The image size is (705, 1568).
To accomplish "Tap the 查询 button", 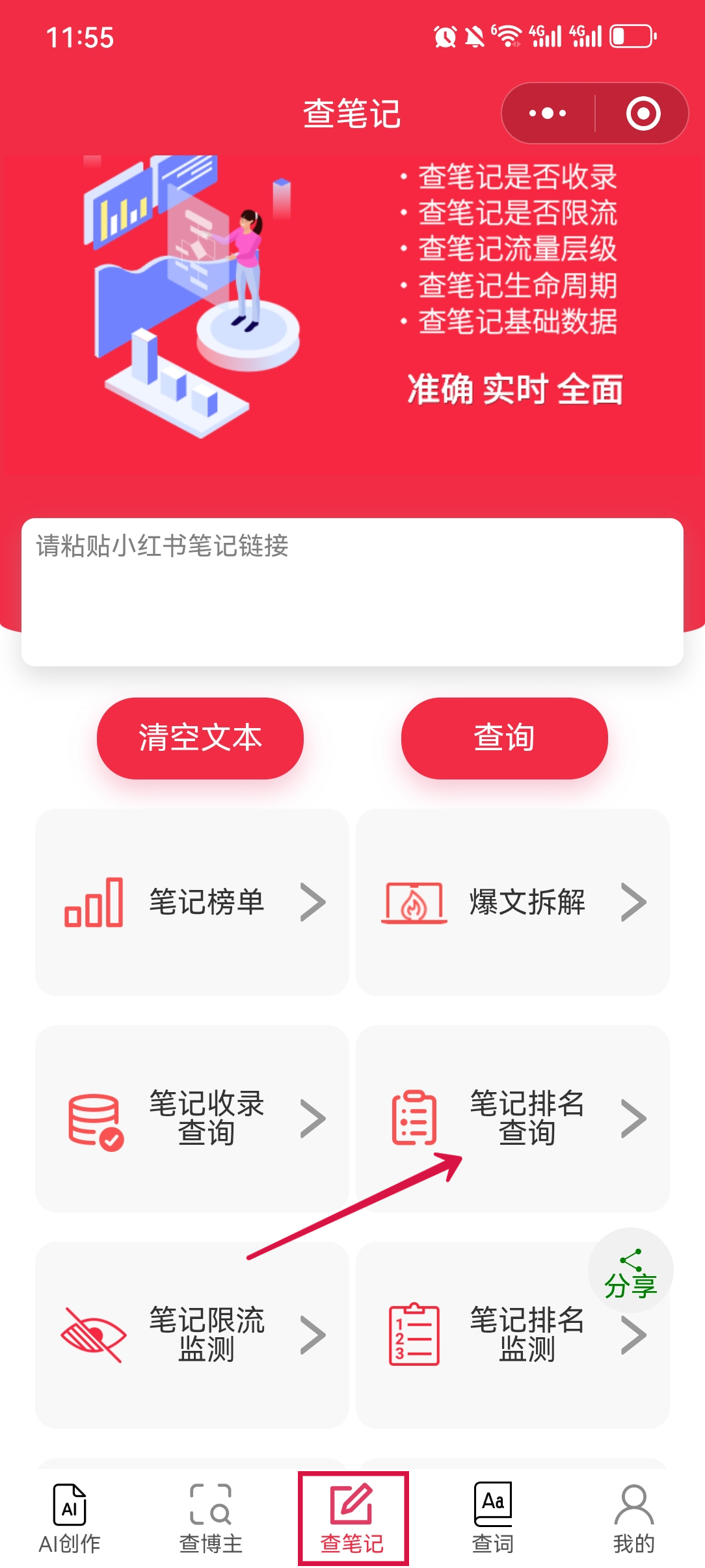I will 504,738.
